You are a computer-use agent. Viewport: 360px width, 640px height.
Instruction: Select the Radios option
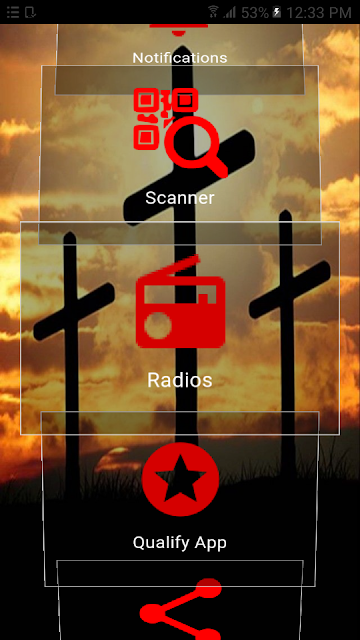tap(180, 328)
